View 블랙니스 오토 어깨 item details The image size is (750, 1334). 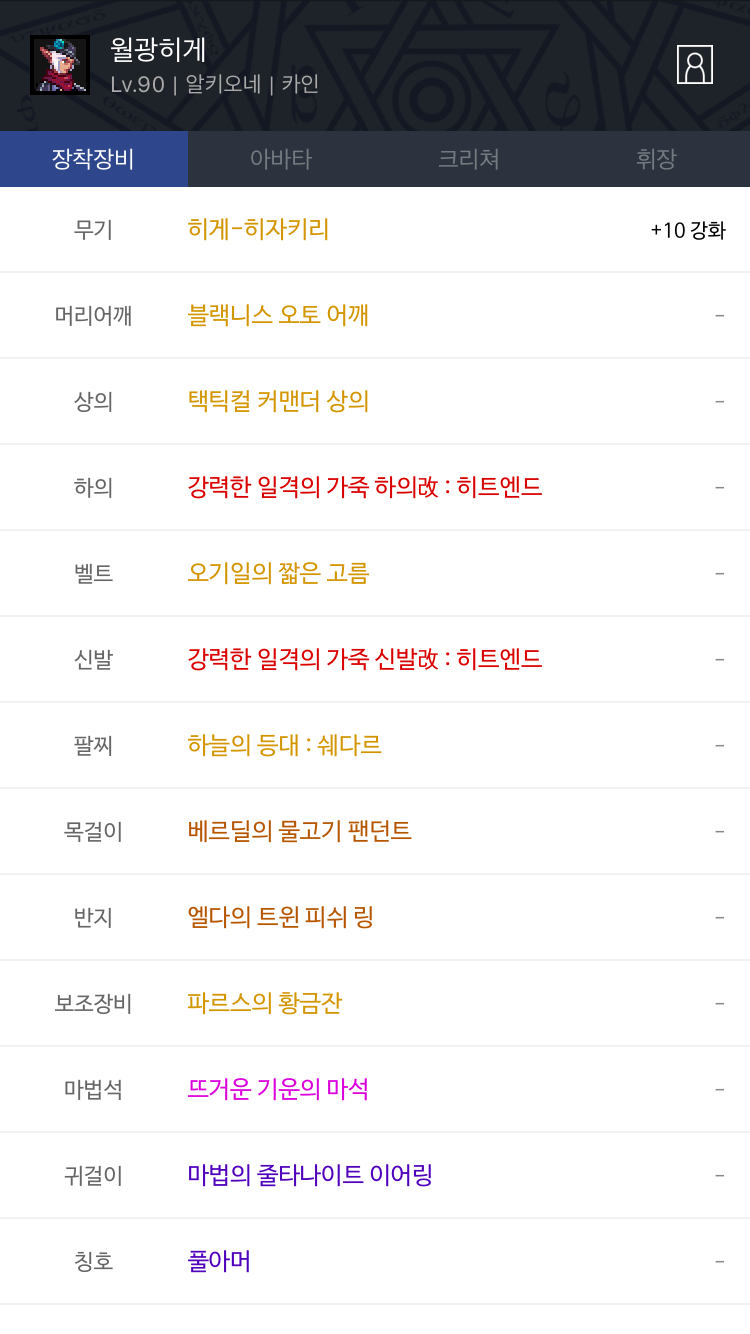pos(278,315)
